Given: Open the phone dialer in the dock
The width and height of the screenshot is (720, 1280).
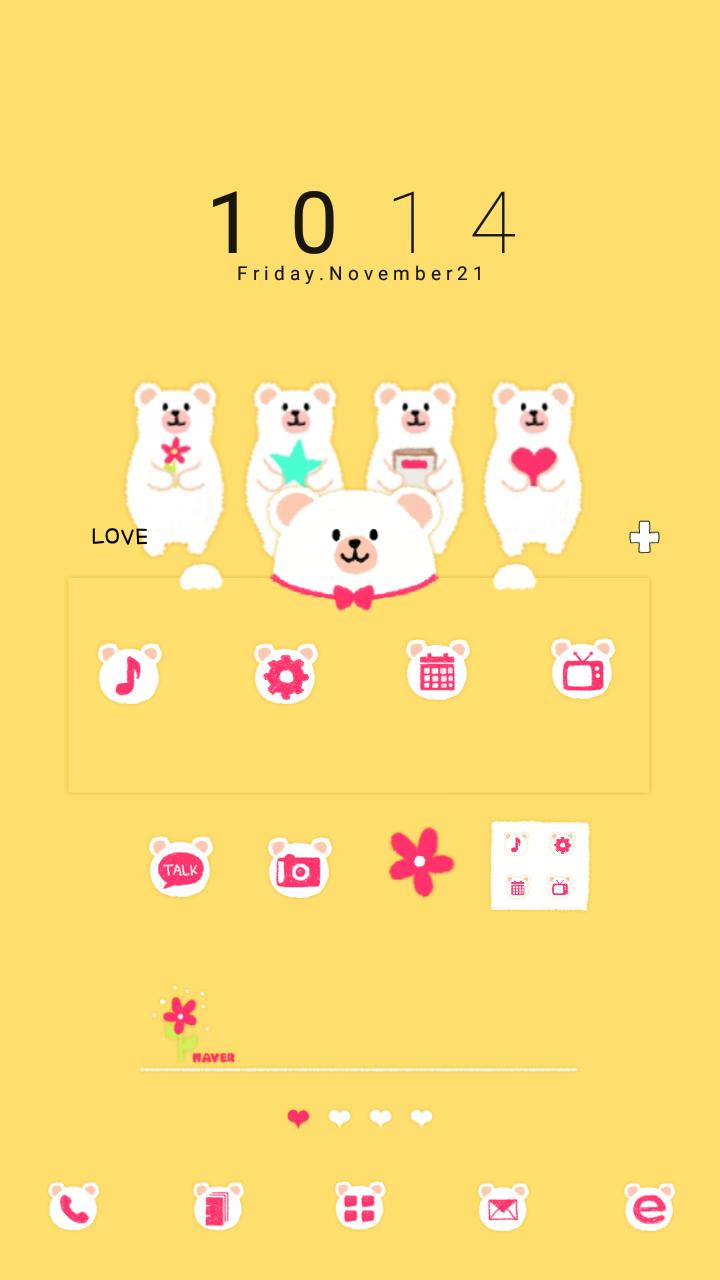Looking at the screenshot, I should point(74,1207).
